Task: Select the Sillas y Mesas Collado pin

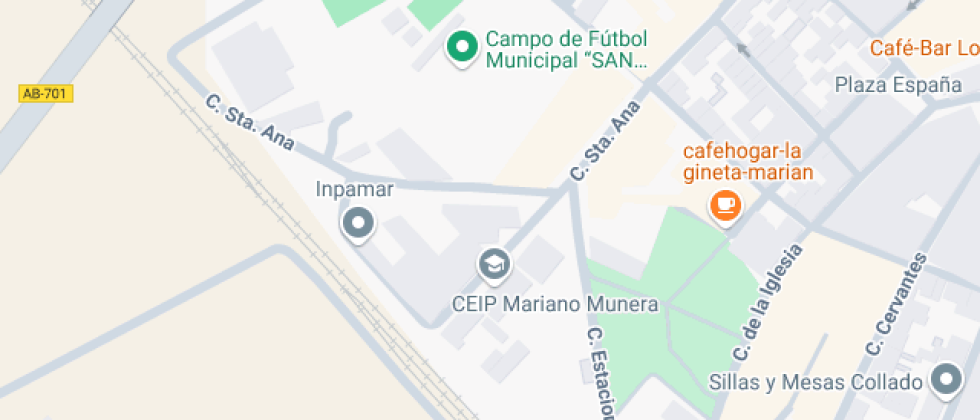Action: 945,379
